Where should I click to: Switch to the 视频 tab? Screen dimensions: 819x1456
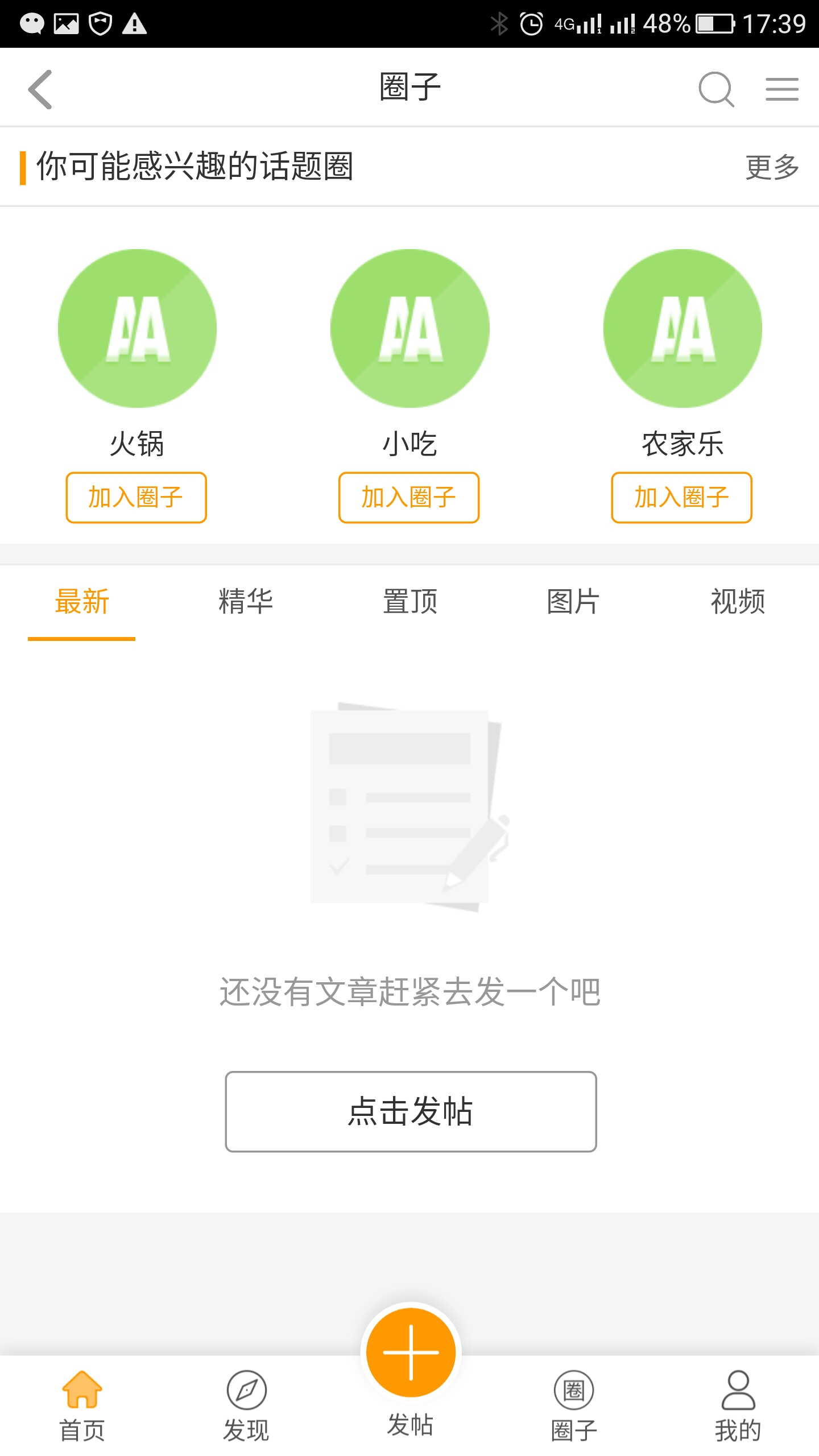coord(737,602)
